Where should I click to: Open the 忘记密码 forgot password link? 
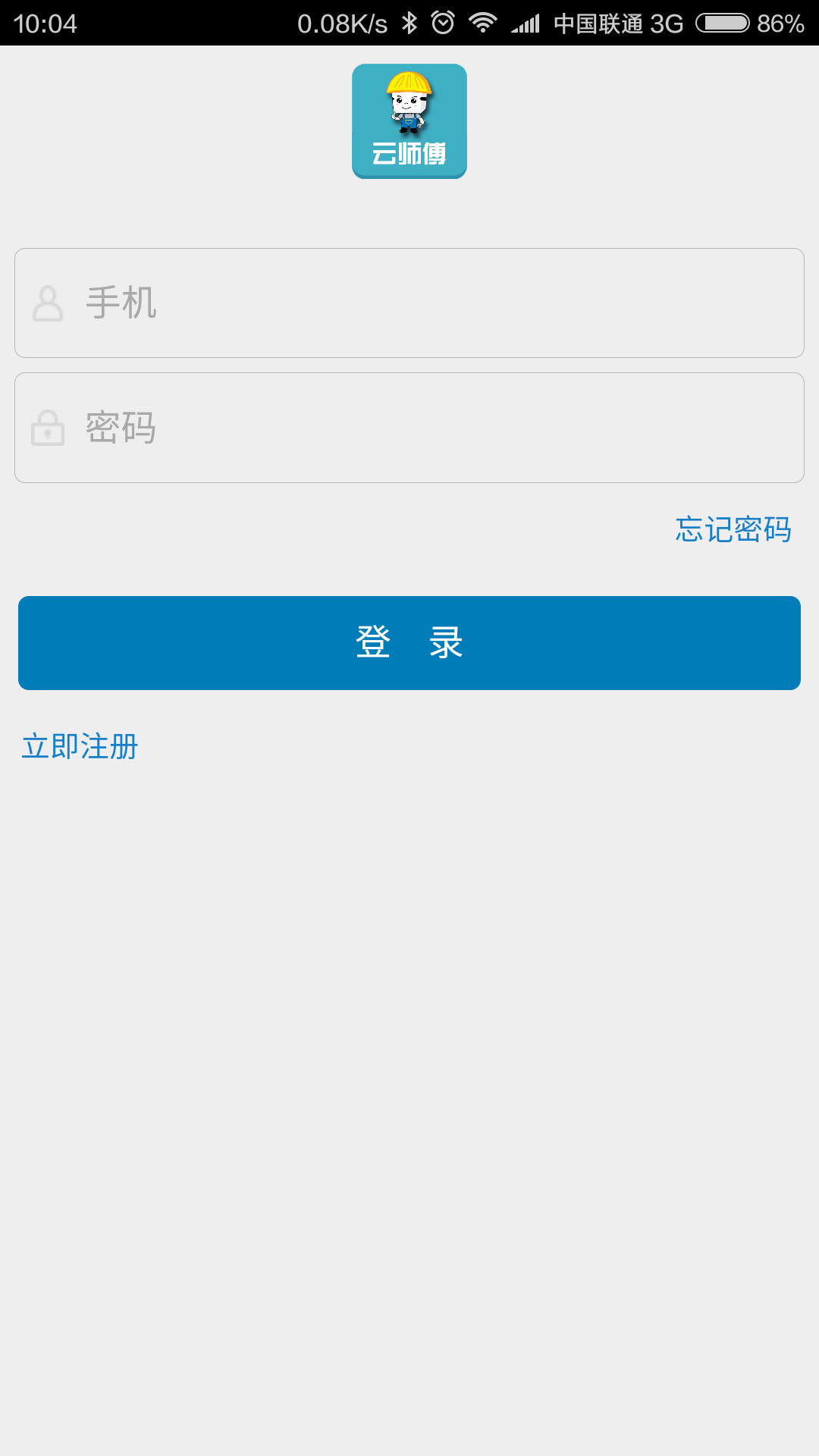click(x=733, y=529)
